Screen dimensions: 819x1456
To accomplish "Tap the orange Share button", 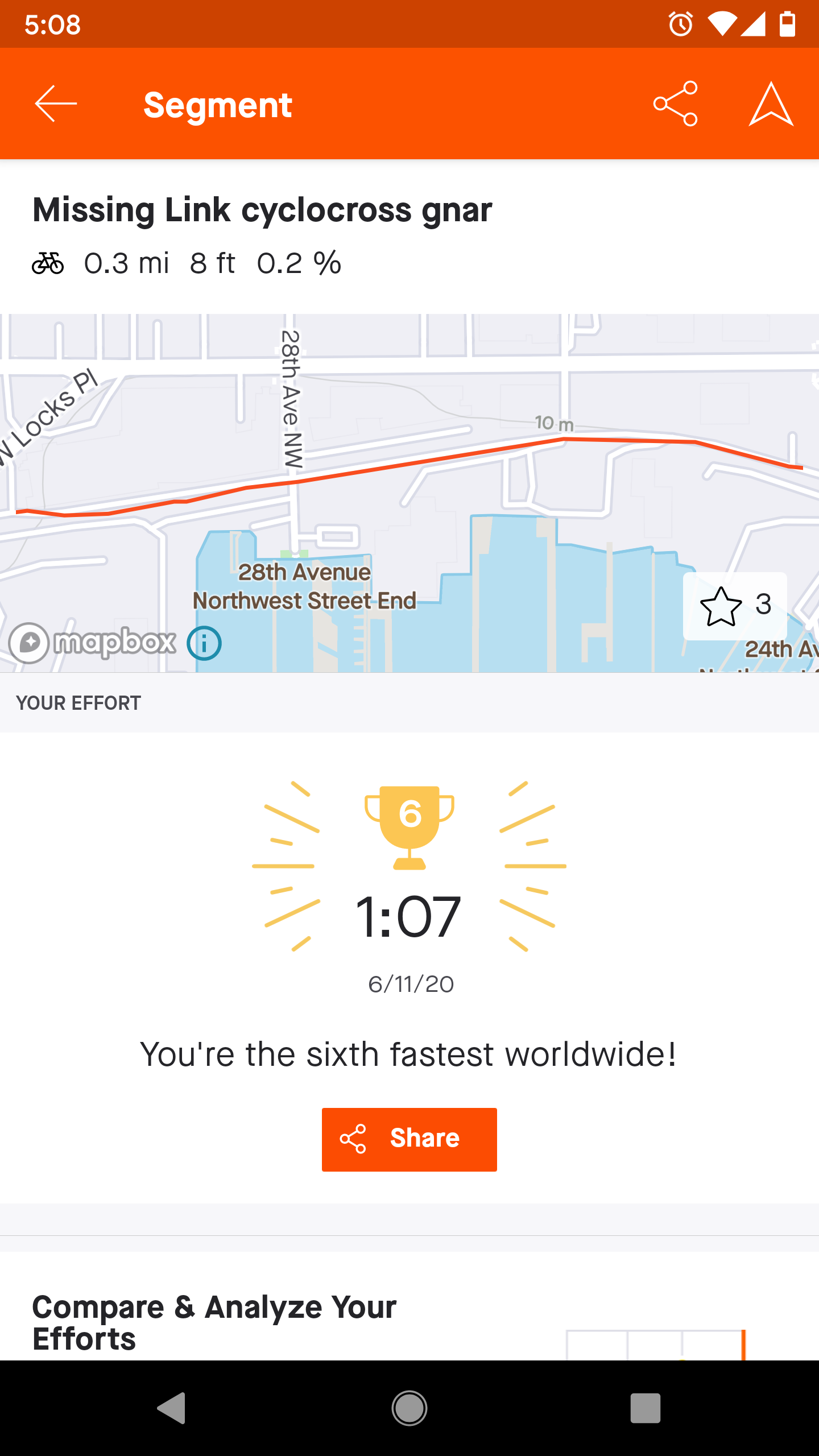I will [409, 1139].
